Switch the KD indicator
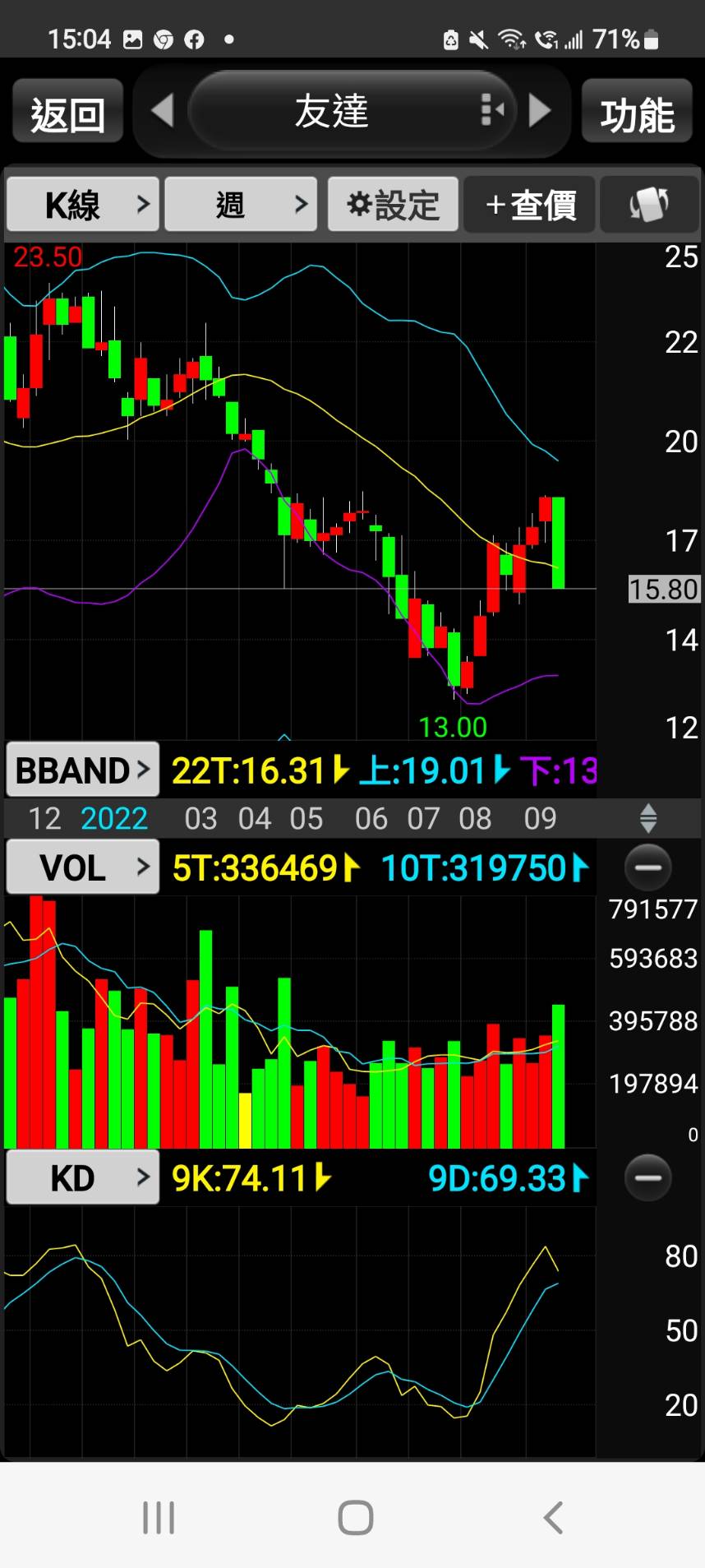This screenshot has height=1568, width=705. (x=83, y=1178)
